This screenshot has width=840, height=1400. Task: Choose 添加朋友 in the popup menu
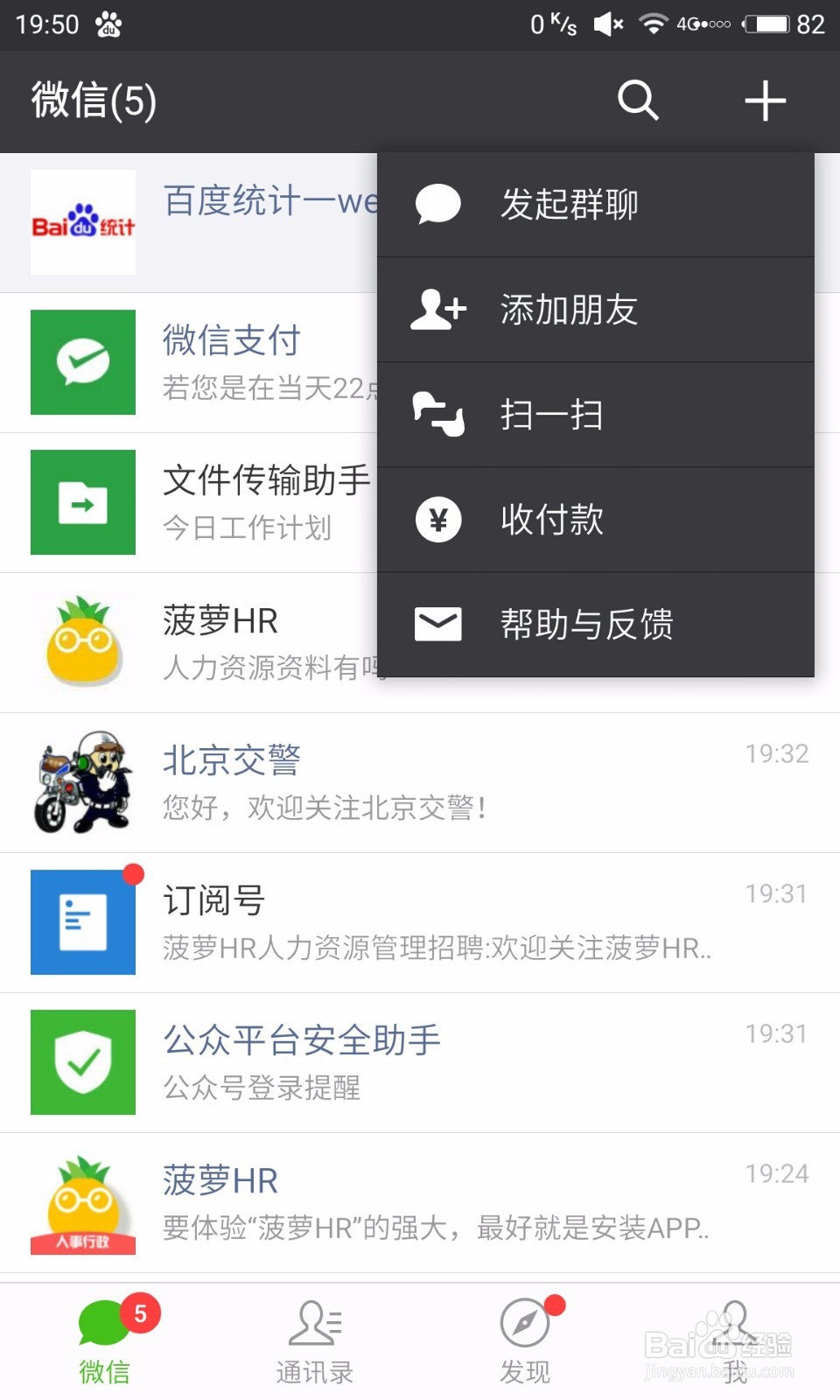pyautogui.click(x=569, y=309)
